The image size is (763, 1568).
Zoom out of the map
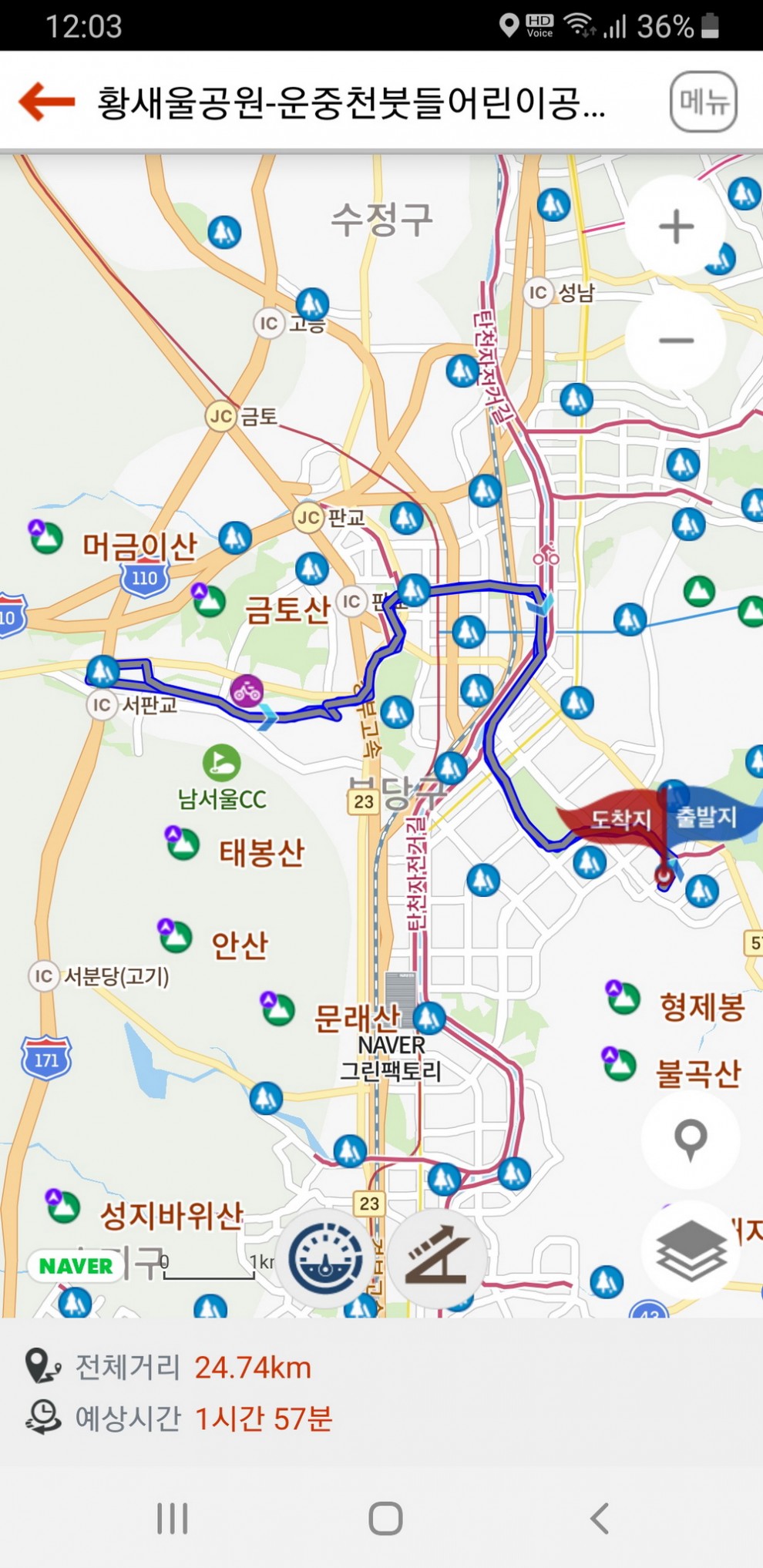coord(676,340)
